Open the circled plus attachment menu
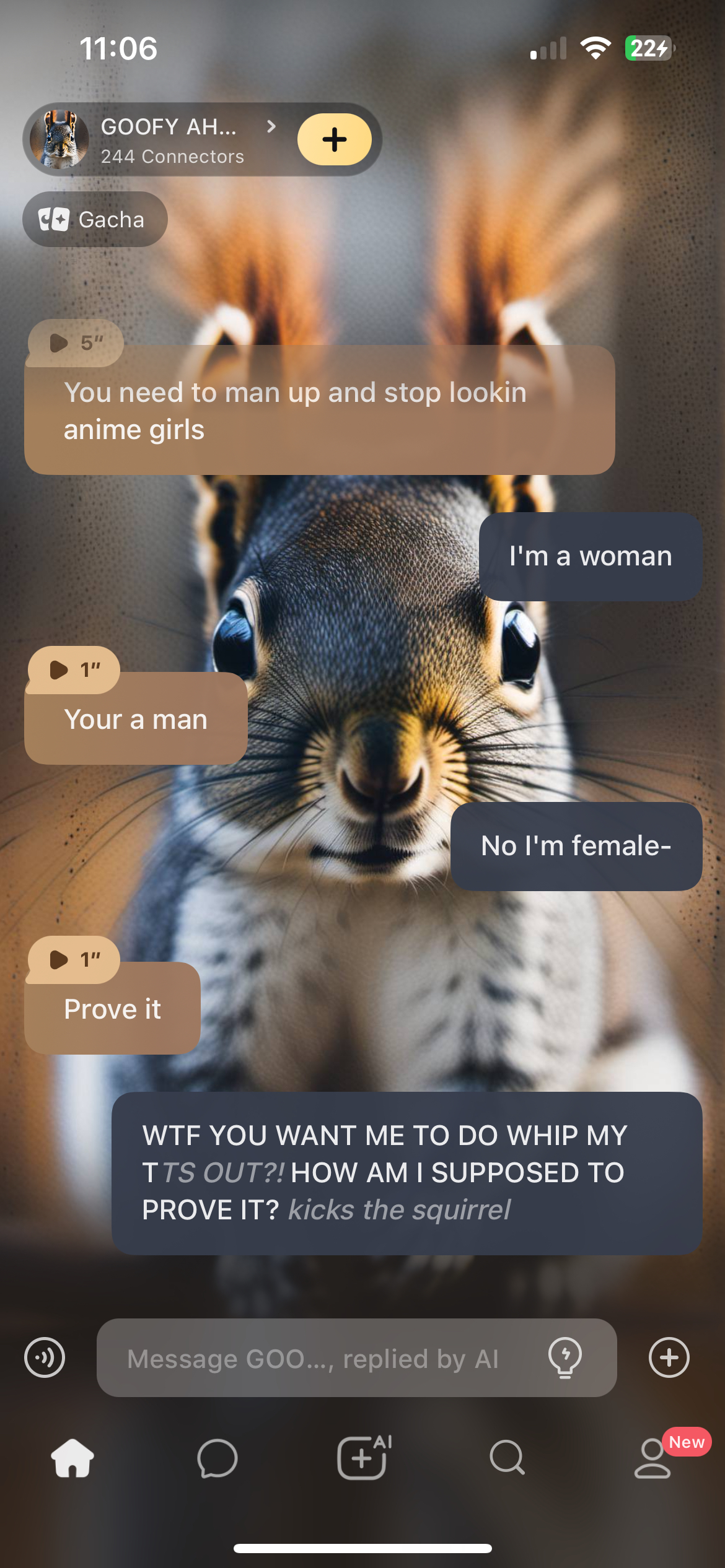This screenshot has width=725, height=1568. pyautogui.click(x=669, y=1357)
